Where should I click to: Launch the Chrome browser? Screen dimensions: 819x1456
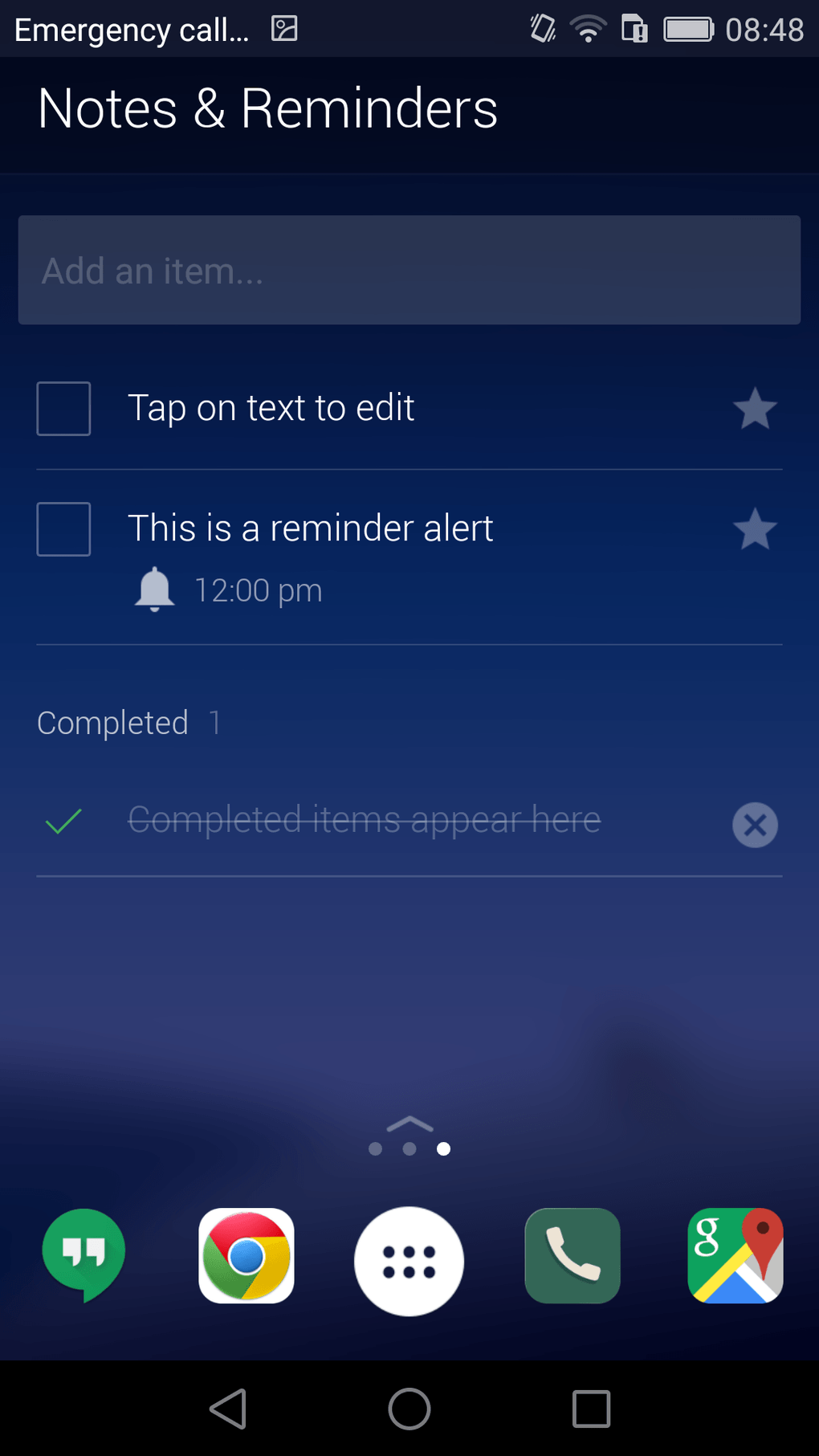[247, 1256]
